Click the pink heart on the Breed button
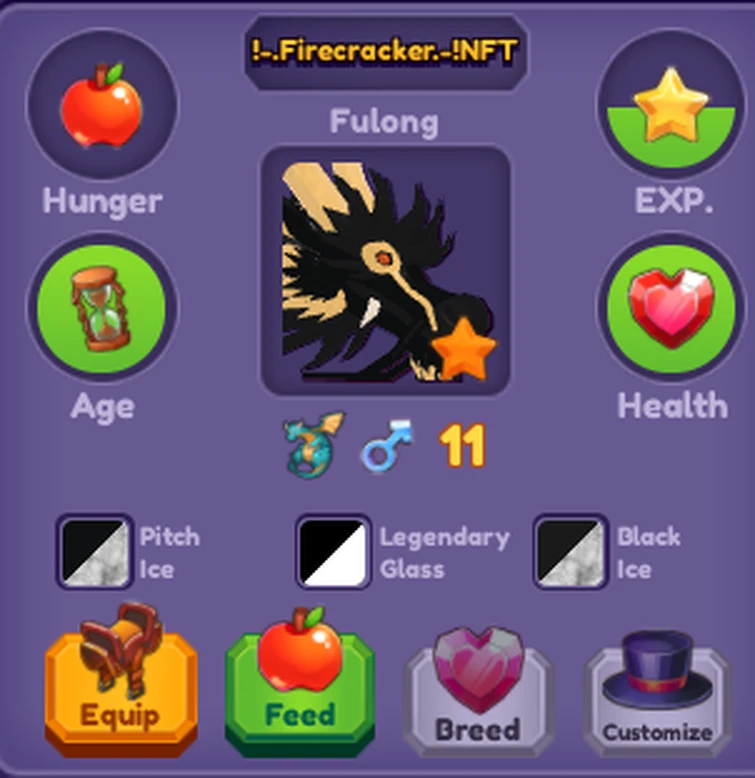The image size is (755, 778). tap(479, 670)
